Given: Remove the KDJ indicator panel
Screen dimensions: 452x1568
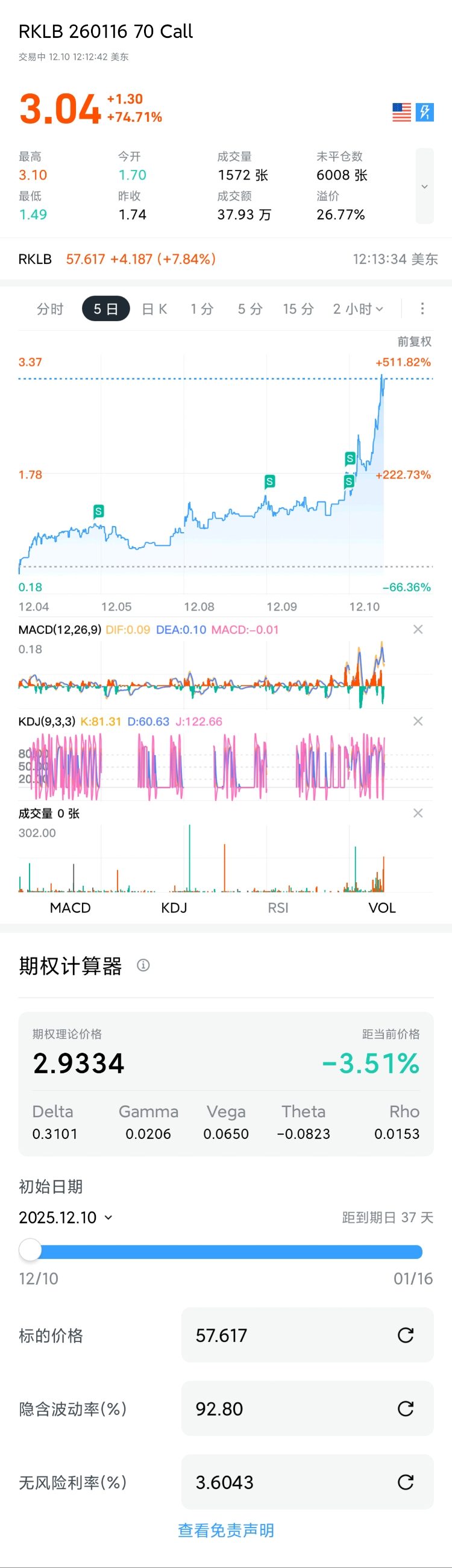Looking at the screenshot, I should pos(418,721).
